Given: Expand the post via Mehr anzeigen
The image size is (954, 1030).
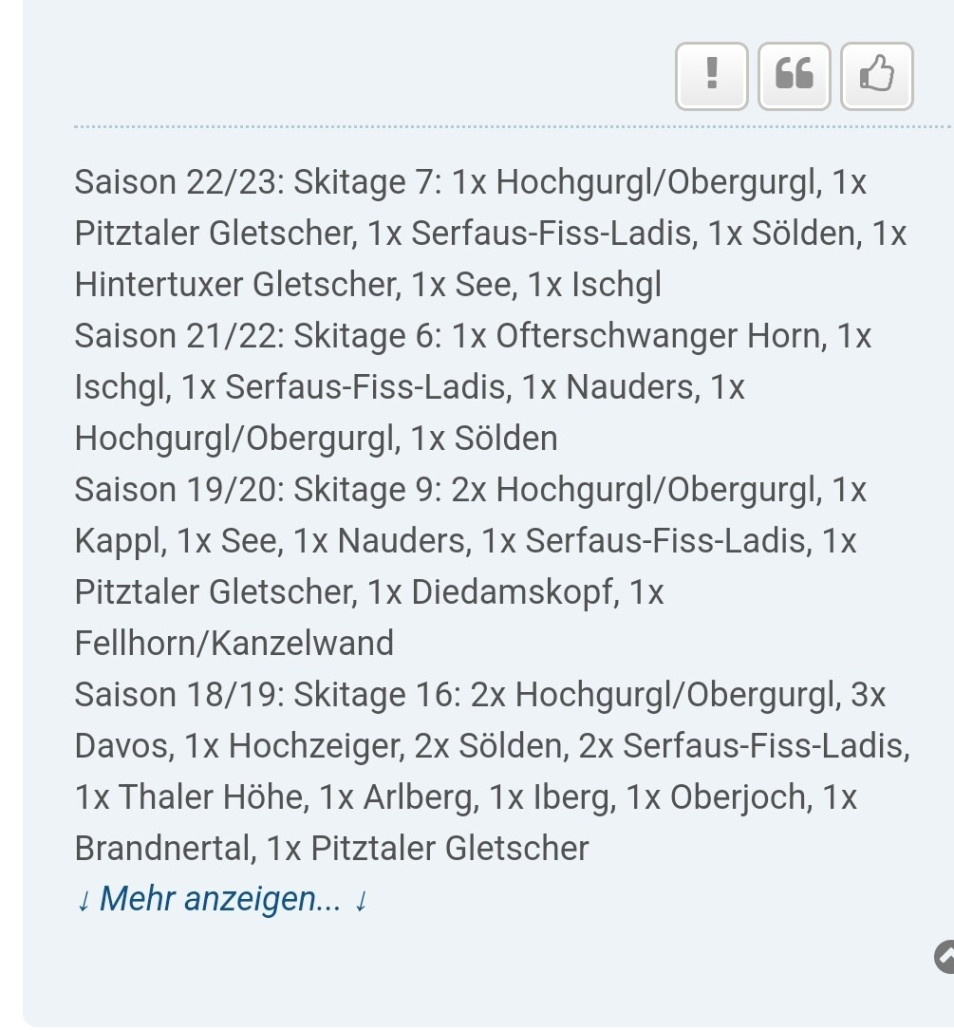Looking at the screenshot, I should click(221, 900).
